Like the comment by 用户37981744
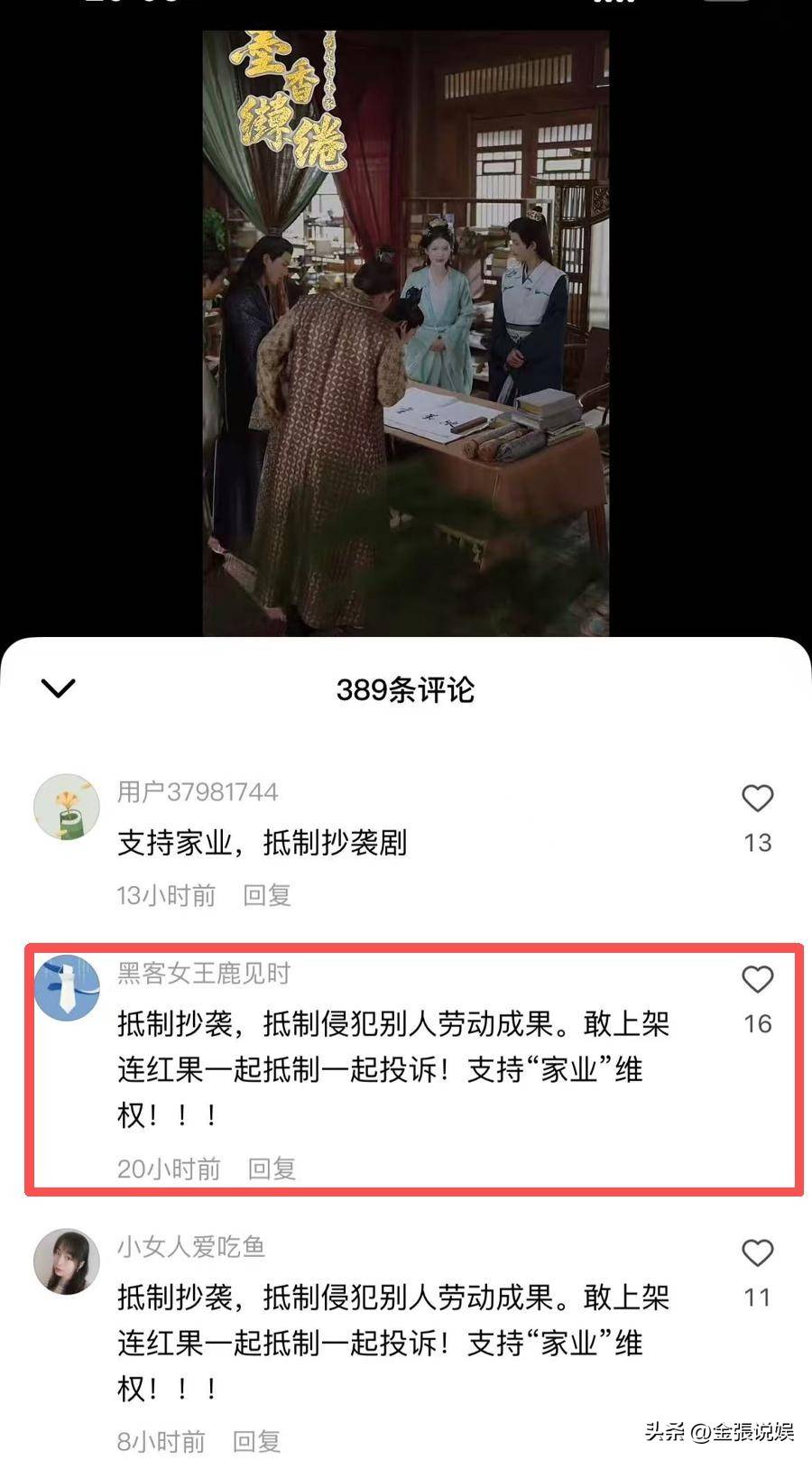 (757, 799)
